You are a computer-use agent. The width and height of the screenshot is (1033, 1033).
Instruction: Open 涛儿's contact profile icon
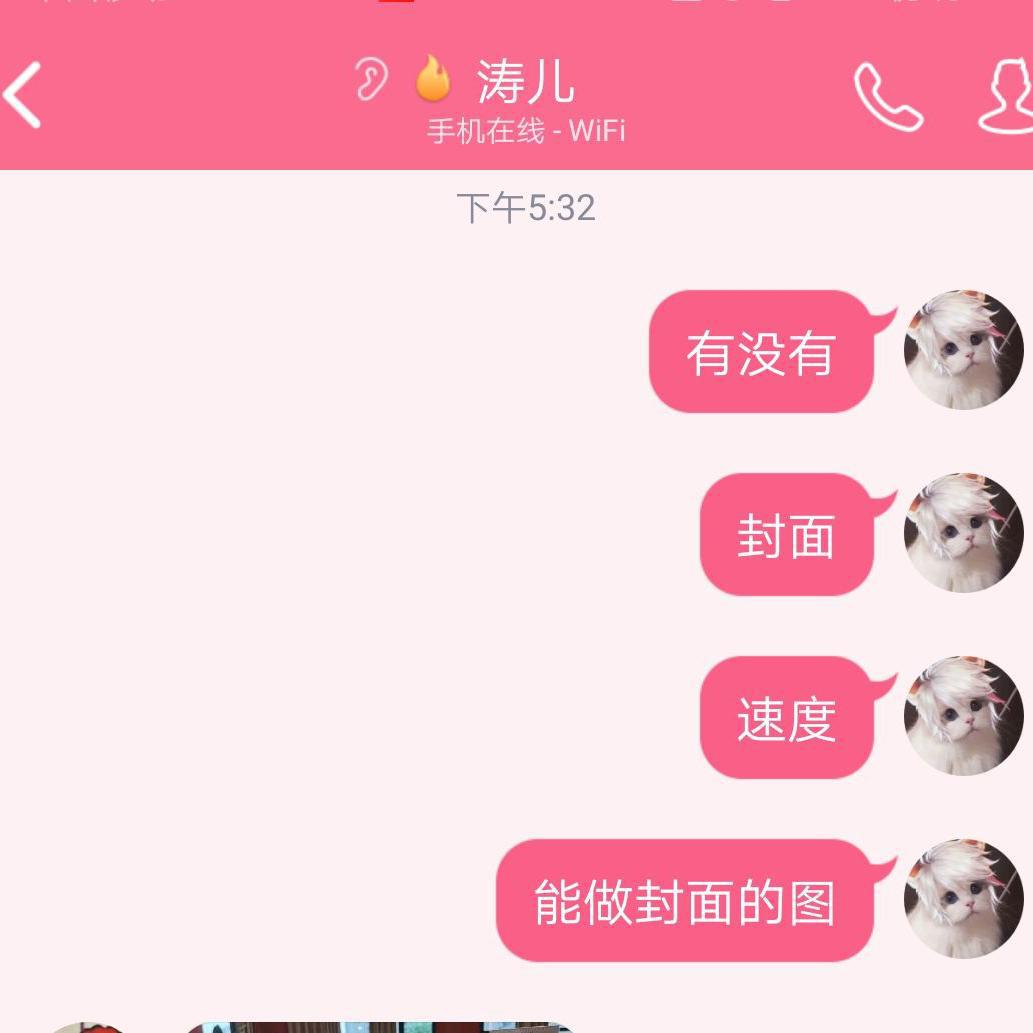tap(1005, 97)
